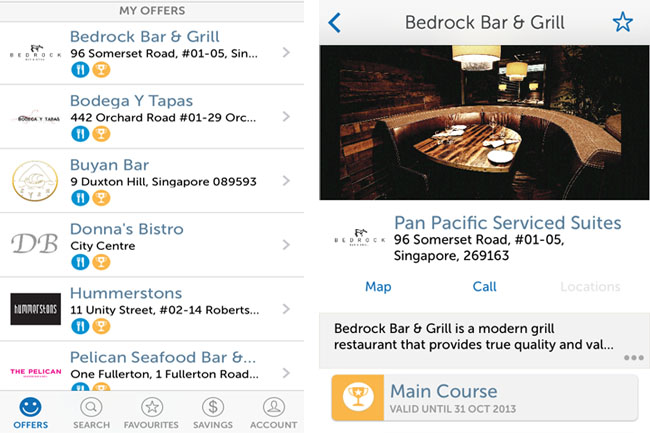Switch to the Favourites tab
Viewport: 650px width, 433px height.
tap(151, 412)
